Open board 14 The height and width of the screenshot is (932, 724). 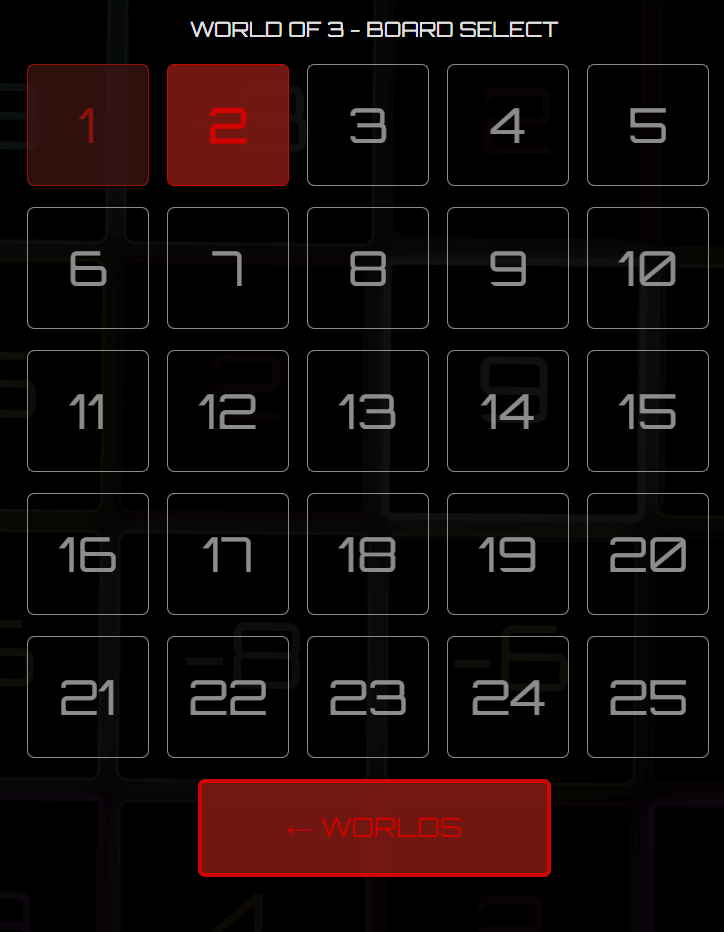point(508,411)
